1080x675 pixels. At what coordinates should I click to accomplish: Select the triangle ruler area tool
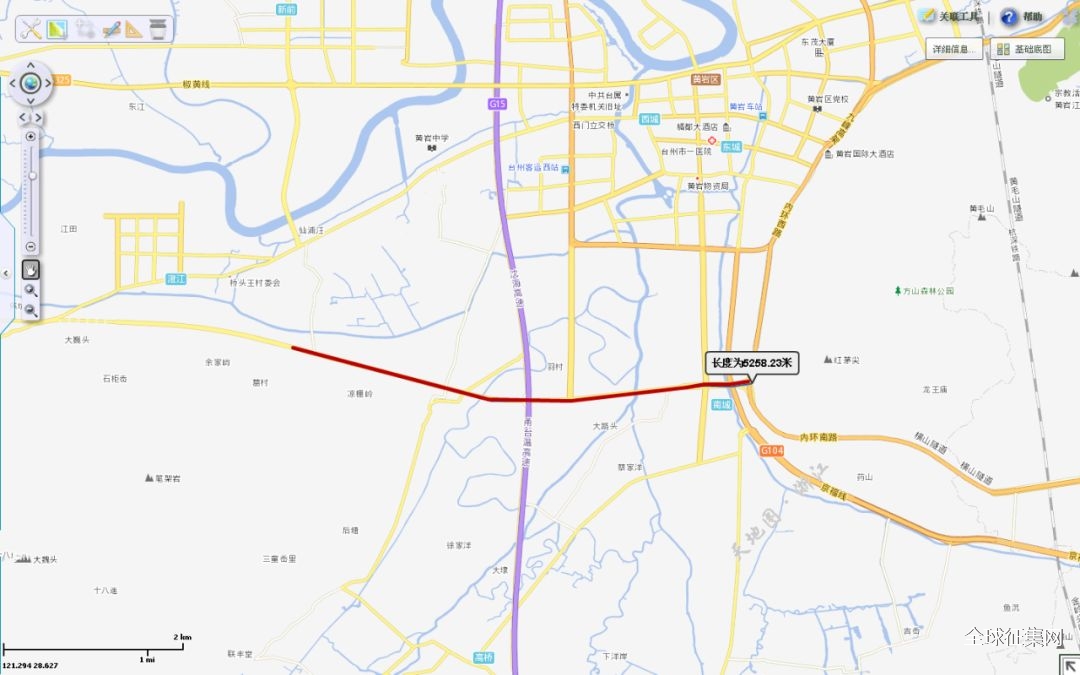[x=134, y=29]
